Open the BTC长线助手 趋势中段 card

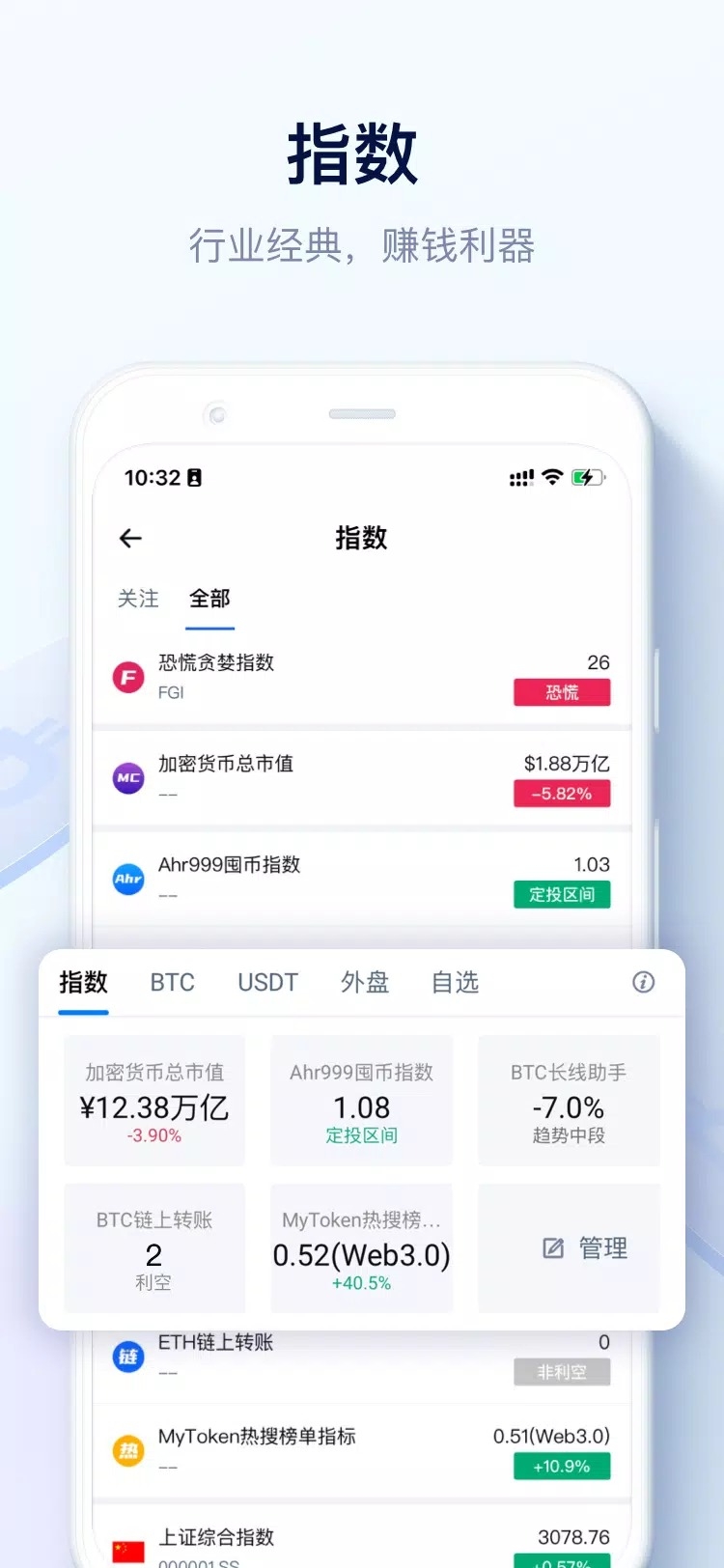point(570,1099)
